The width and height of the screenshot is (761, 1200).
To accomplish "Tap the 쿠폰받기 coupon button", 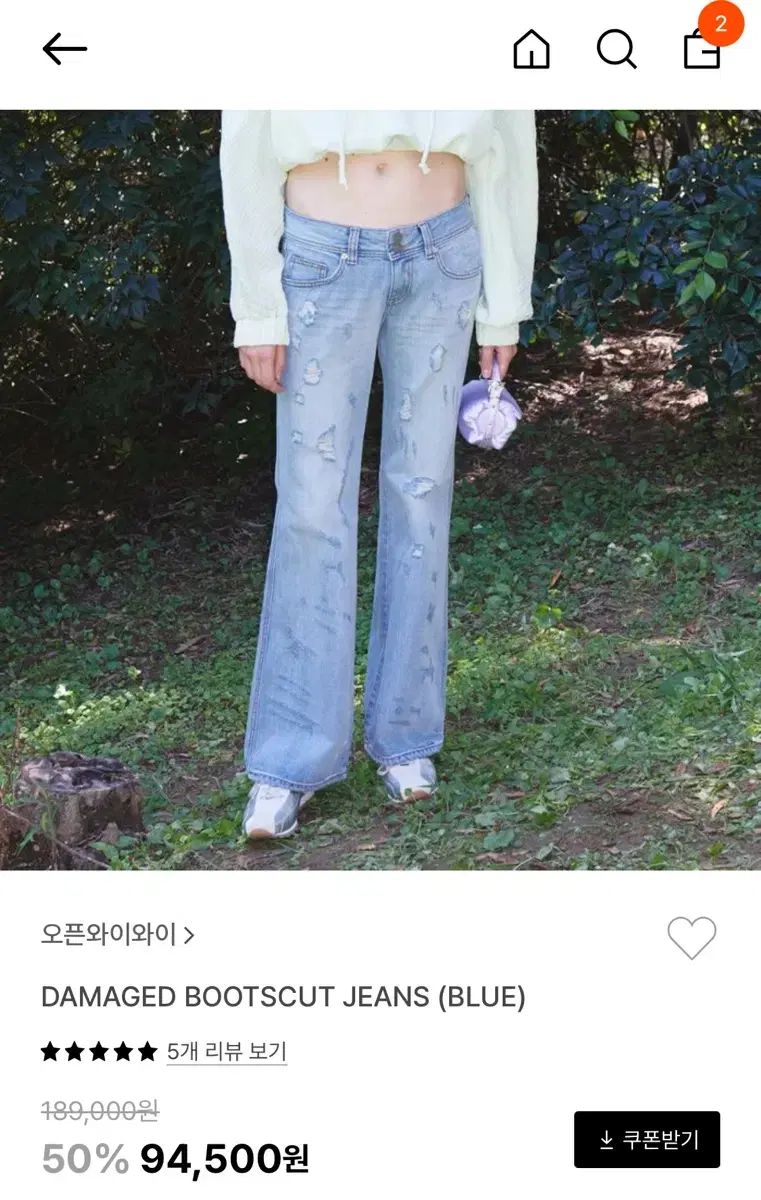I will (647, 1140).
